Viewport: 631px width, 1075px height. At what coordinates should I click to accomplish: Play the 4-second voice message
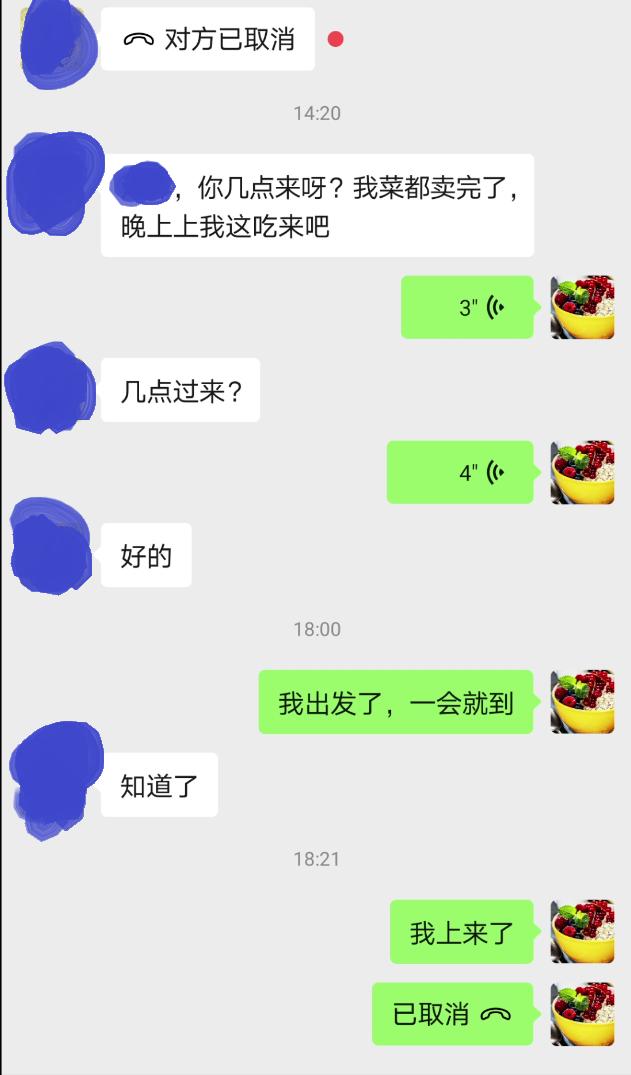(x=460, y=472)
